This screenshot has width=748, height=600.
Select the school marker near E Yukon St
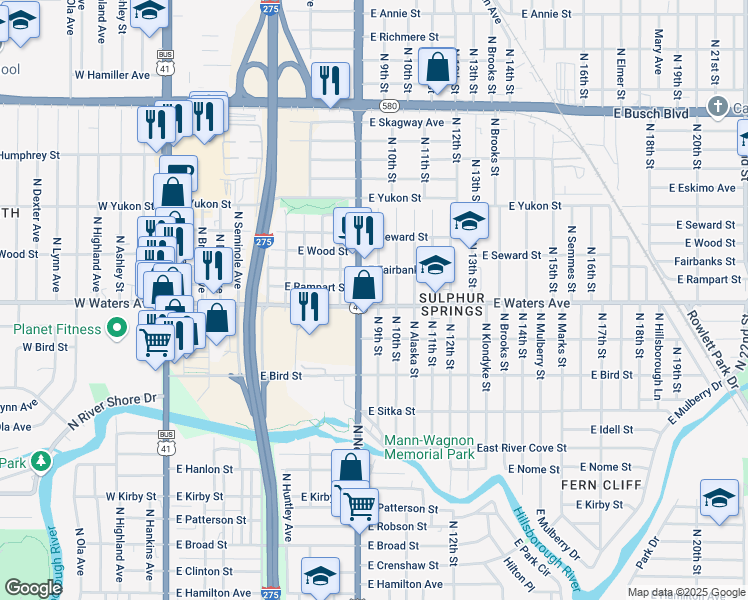point(467,222)
